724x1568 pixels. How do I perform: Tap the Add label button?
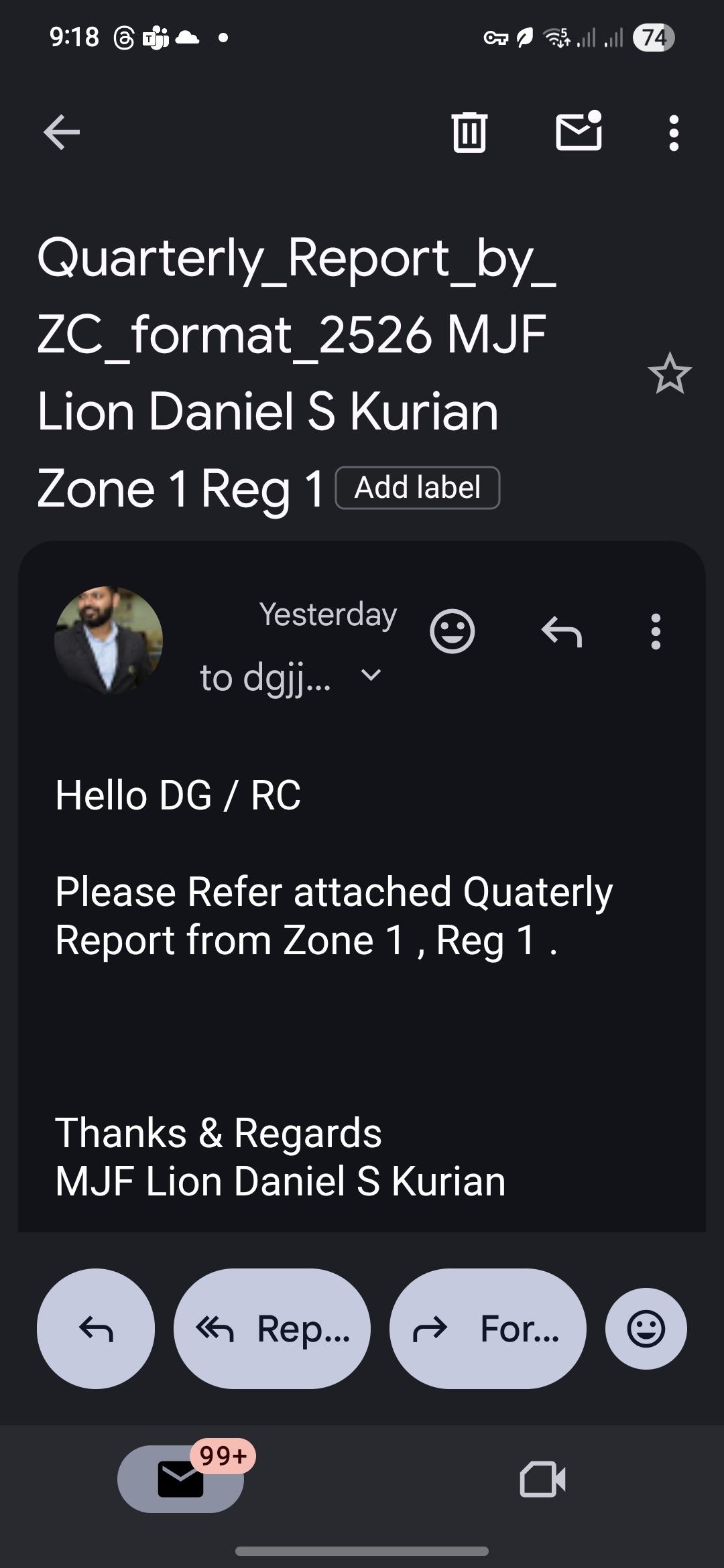tap(418, 487)
